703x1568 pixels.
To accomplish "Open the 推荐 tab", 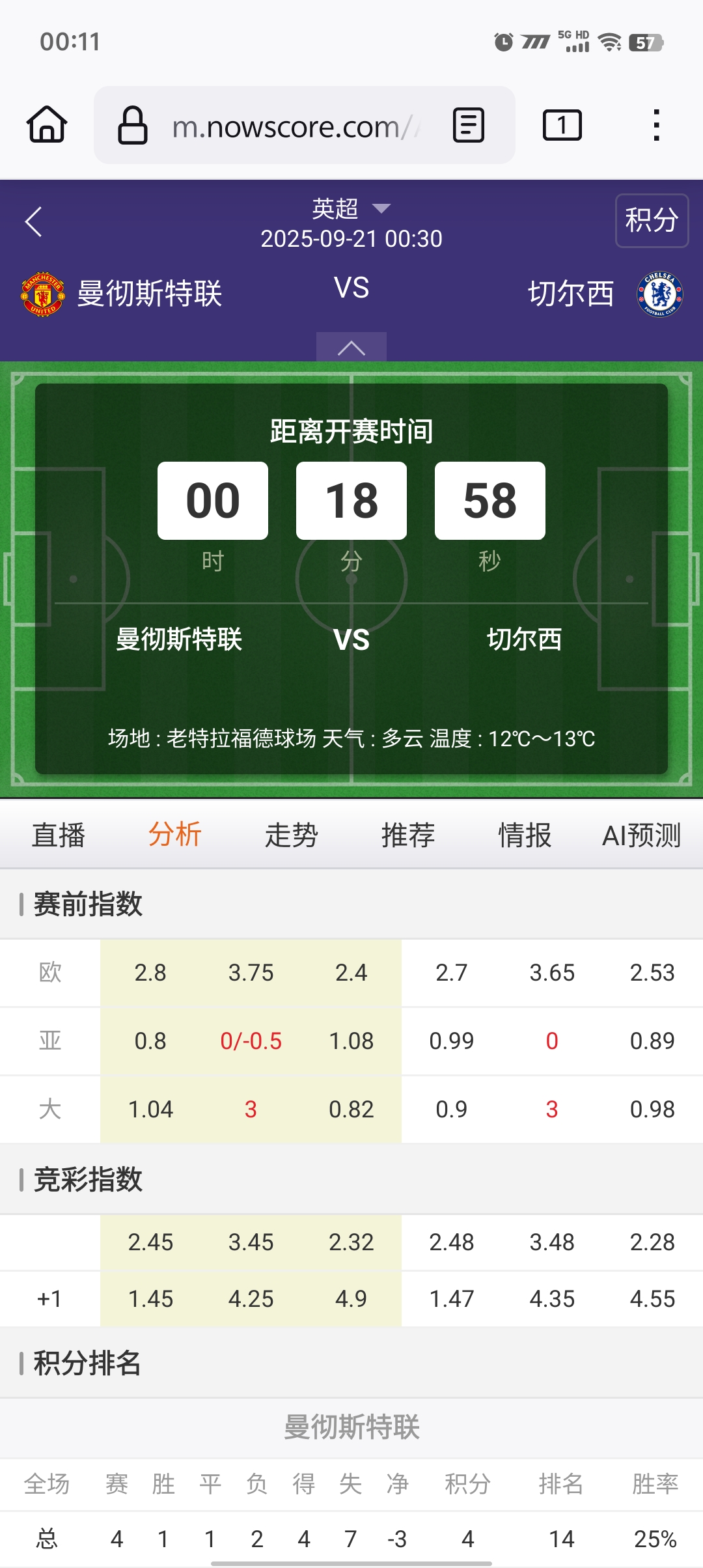I will point(408,835).
